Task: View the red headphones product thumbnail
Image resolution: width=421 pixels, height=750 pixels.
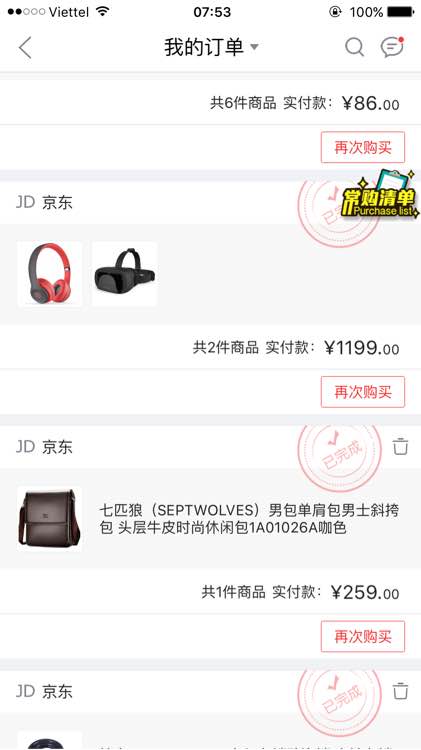Action: point(49,274)
